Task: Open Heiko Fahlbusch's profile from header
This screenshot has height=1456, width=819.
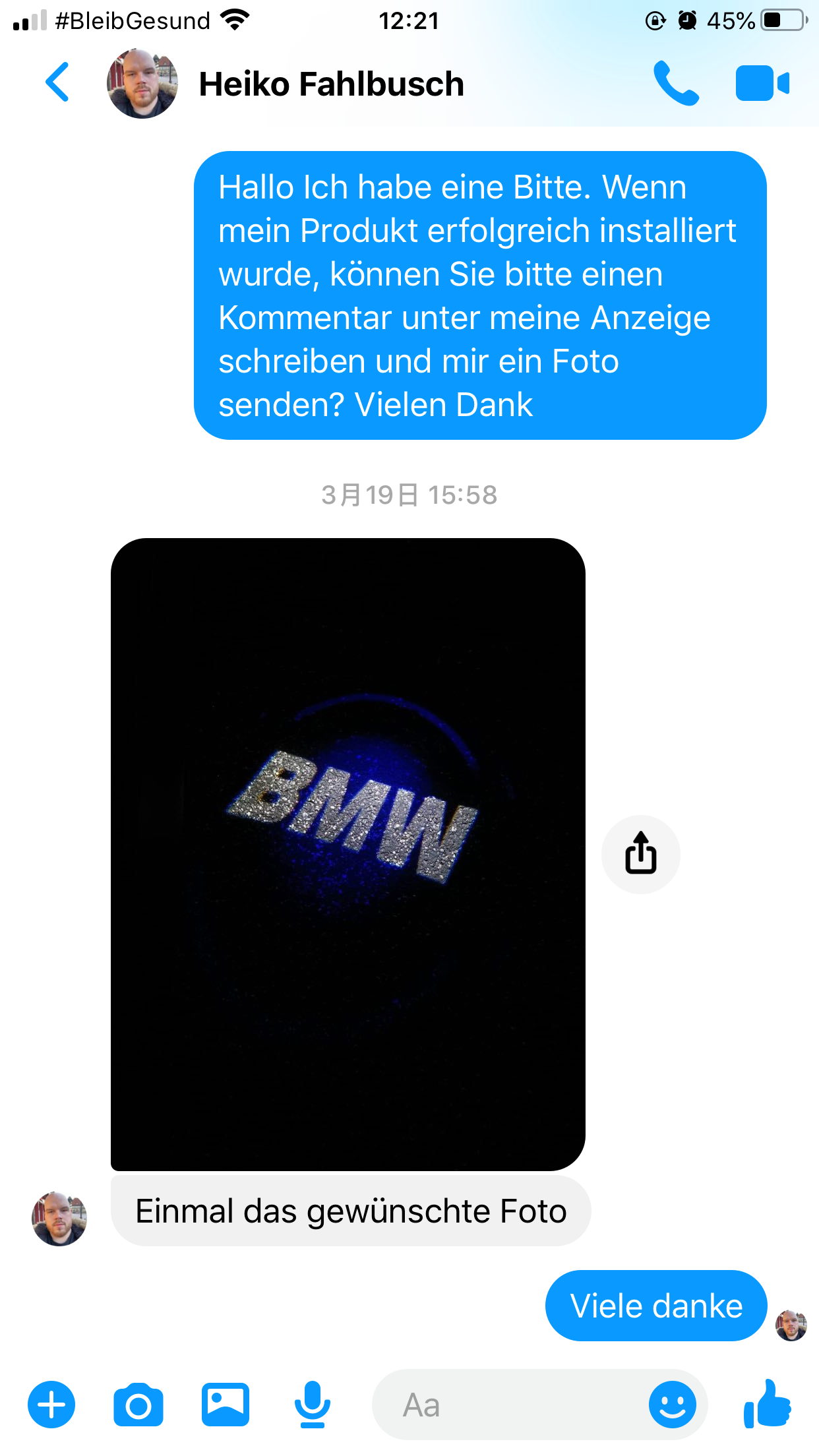Action: [x=331, y=84]
